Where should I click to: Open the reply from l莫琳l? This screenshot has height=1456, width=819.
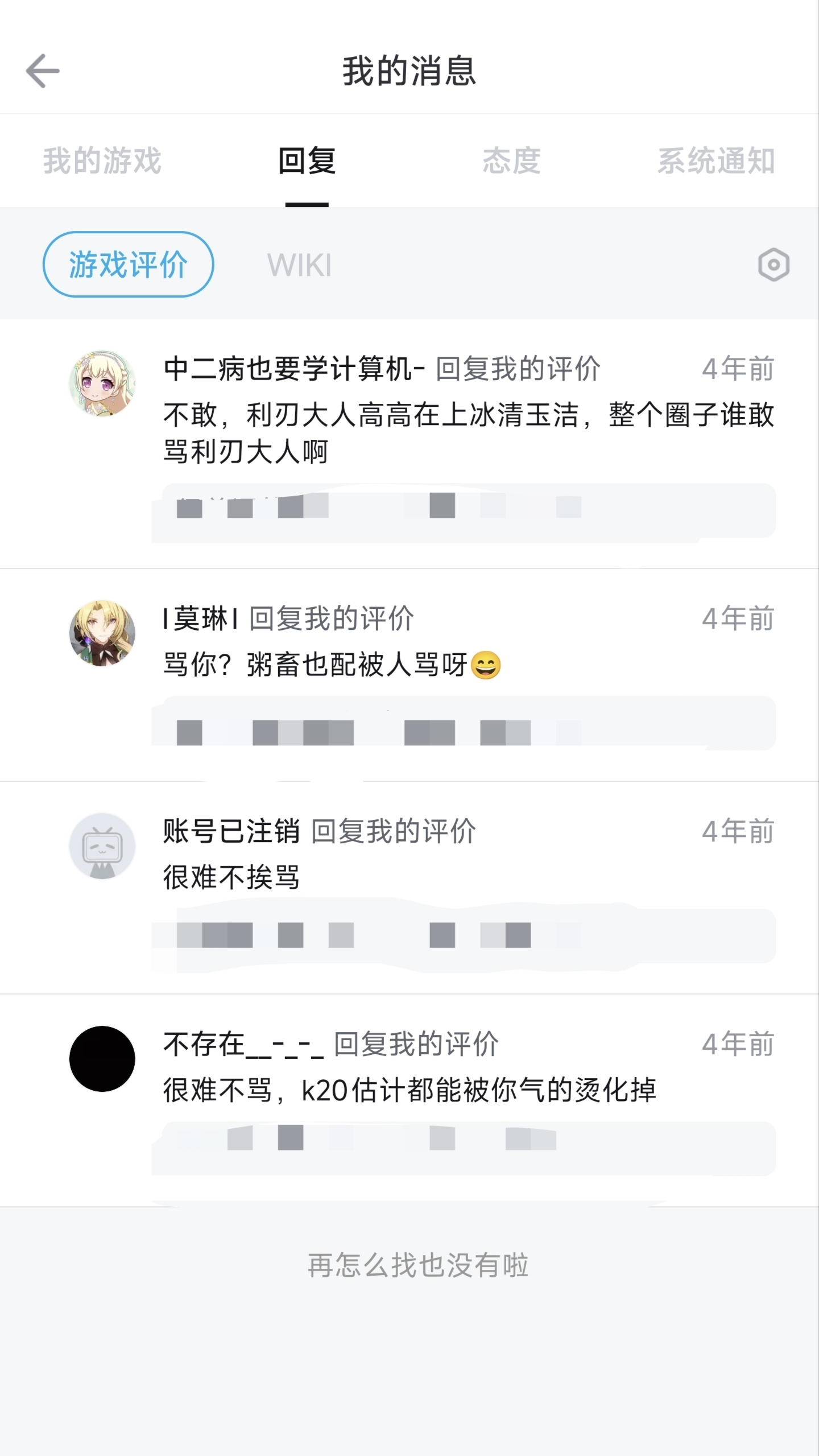(409, 675)
